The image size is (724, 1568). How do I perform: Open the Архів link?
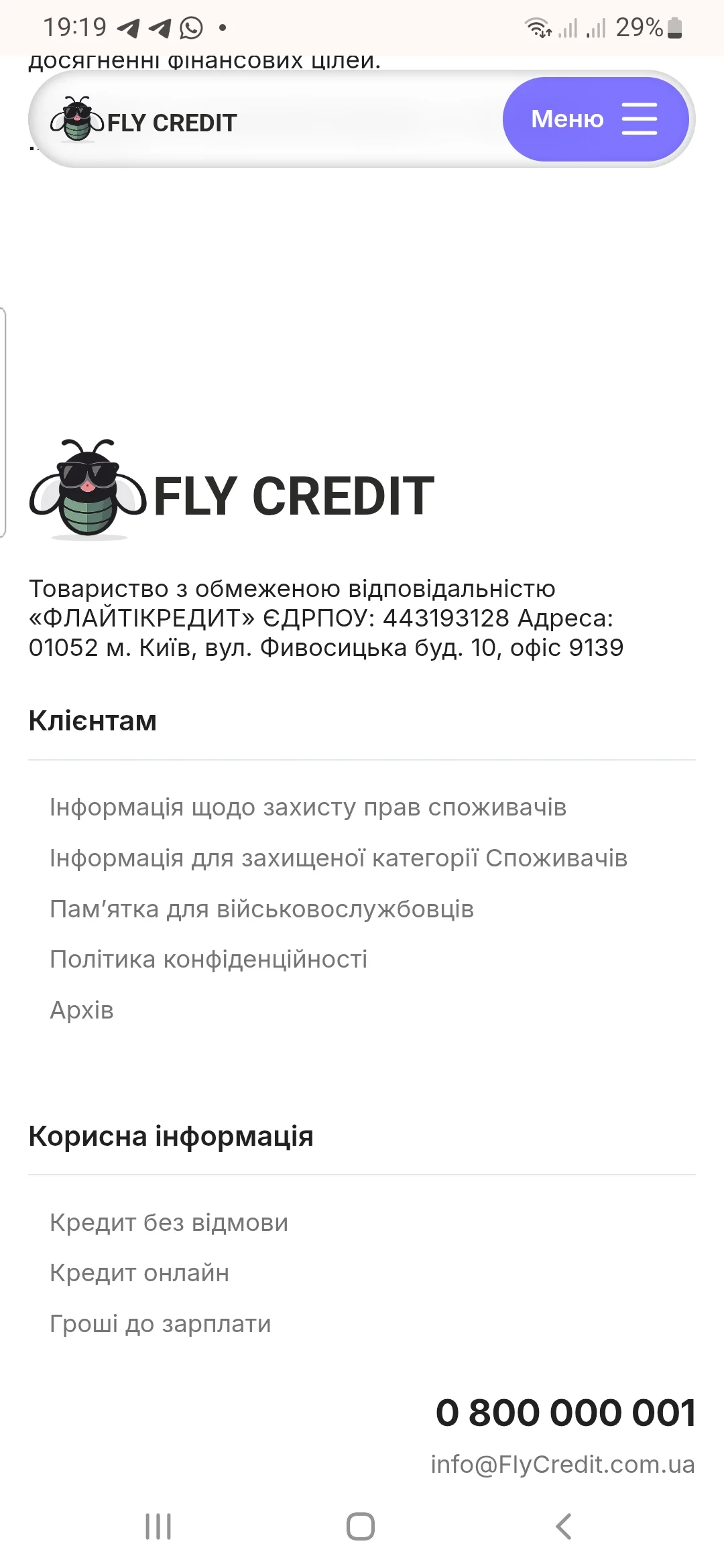pos(82,1010)
